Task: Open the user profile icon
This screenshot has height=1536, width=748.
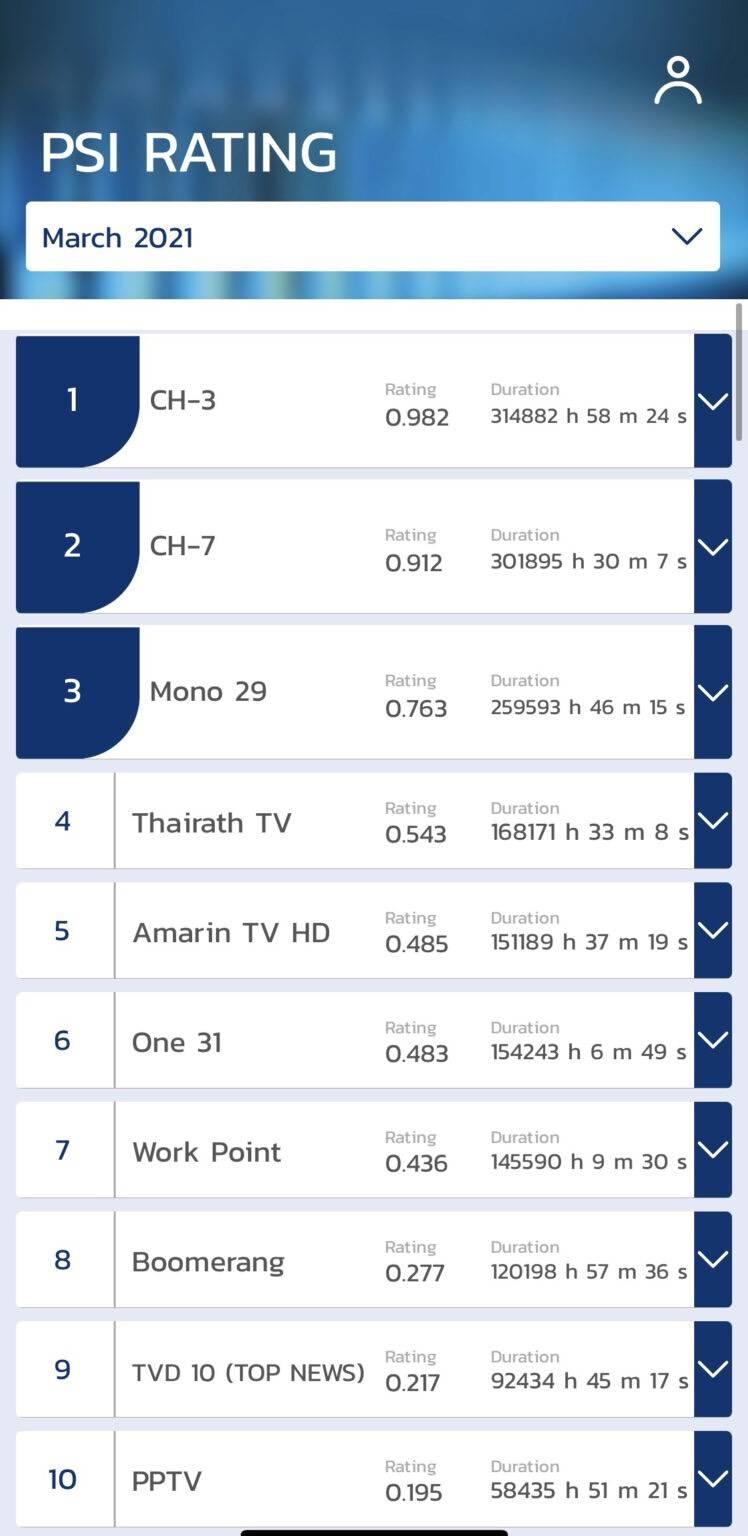Action: coord(678,81)
